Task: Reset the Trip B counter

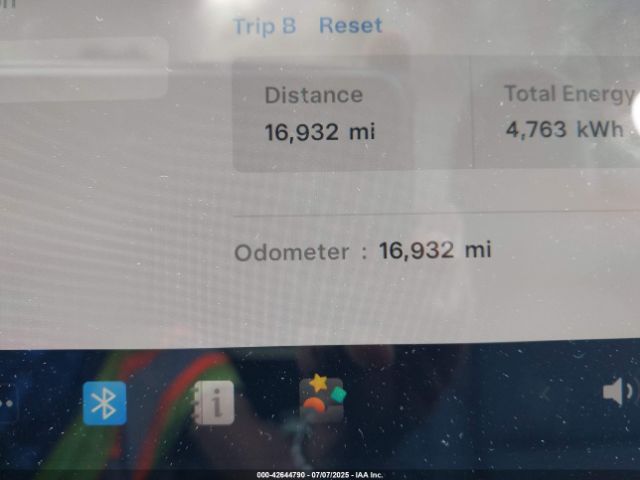Action: [x=350, y=26]
